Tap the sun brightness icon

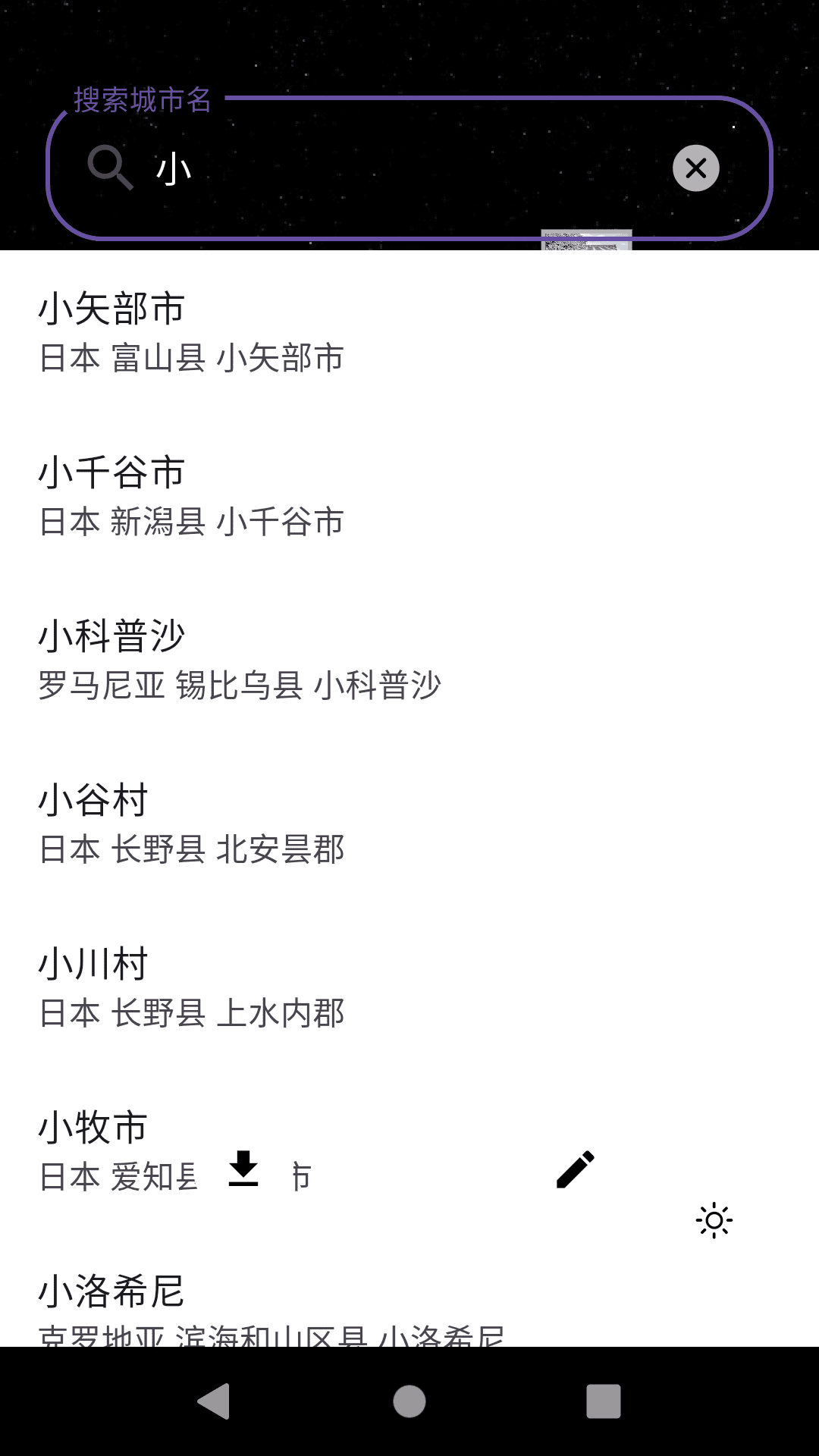point(714,1220)
